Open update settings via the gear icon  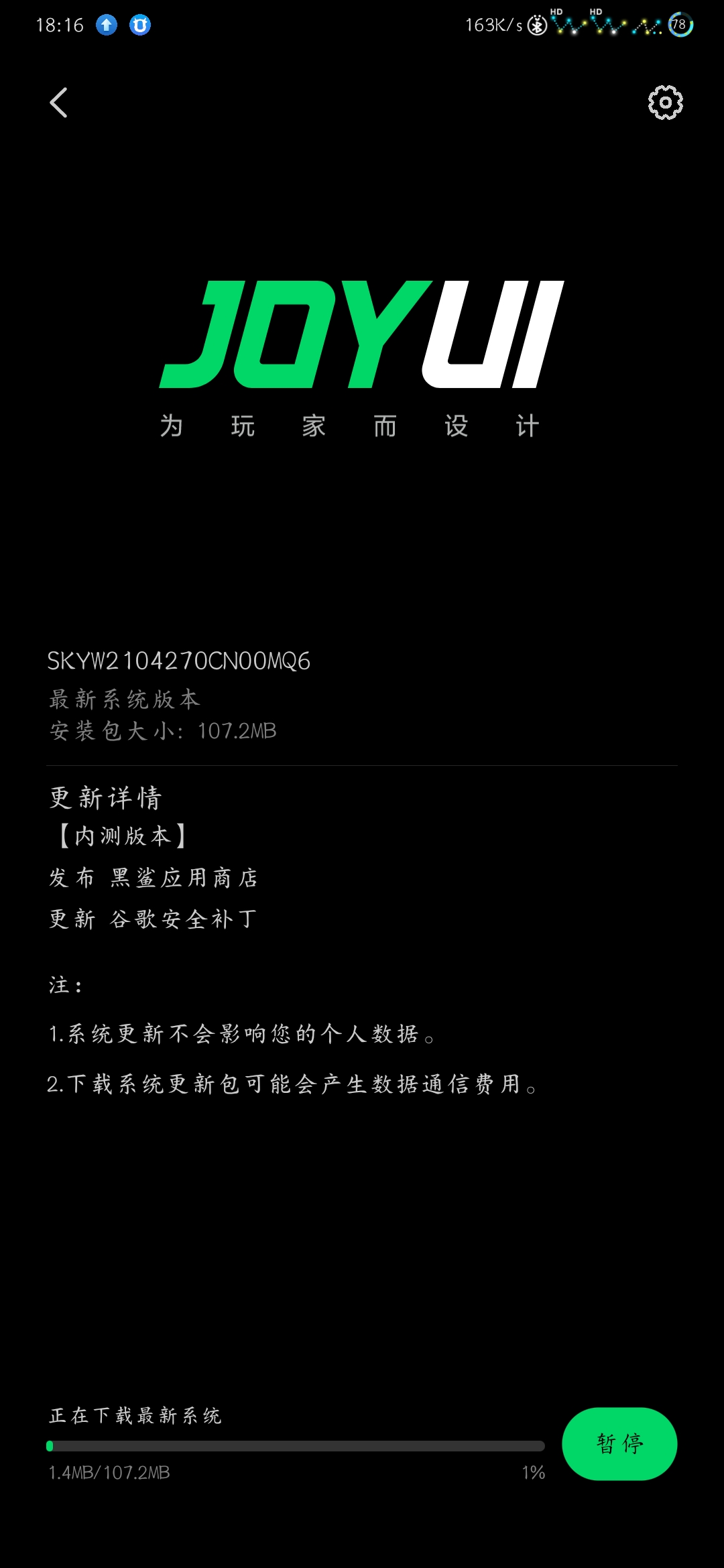(665, 103)
